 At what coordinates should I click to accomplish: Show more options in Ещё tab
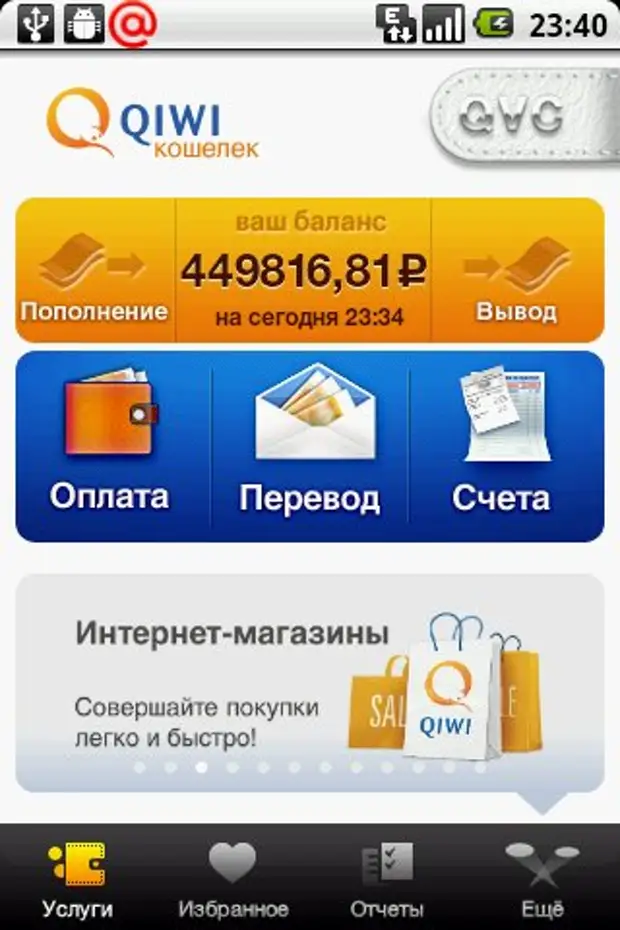[x=542, y=878]
